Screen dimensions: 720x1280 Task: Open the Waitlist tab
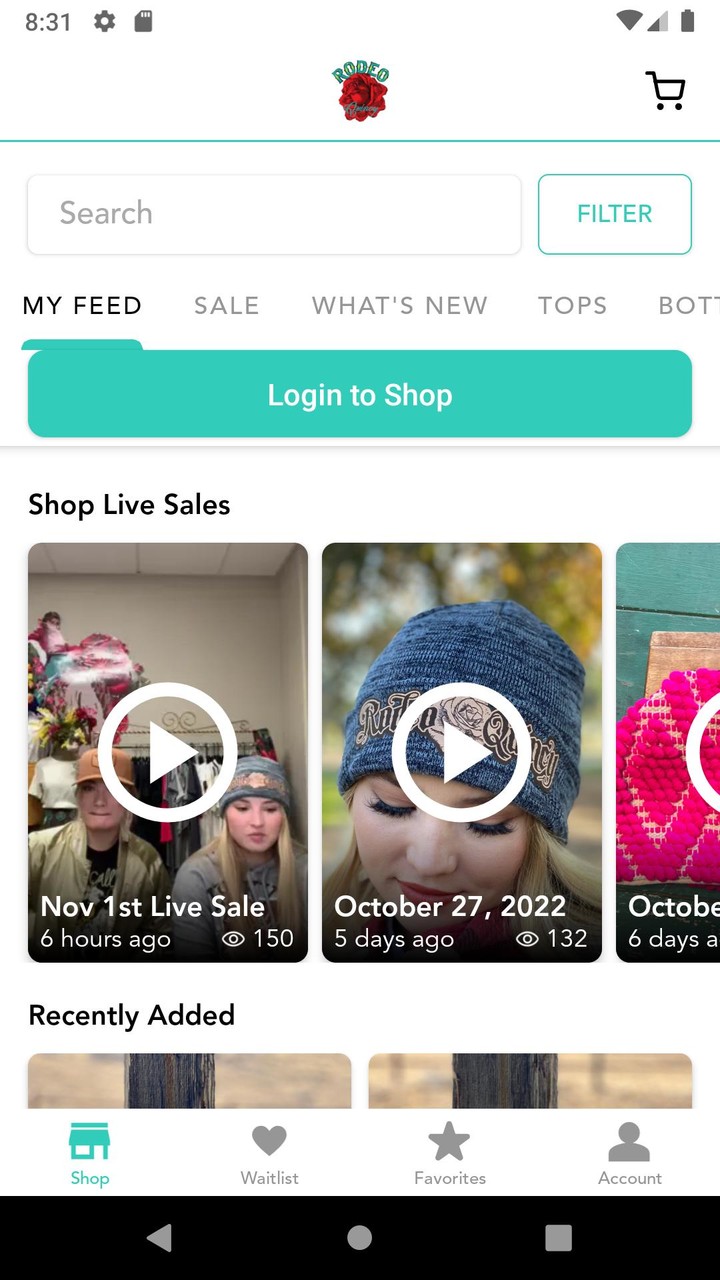(269, 1153)
